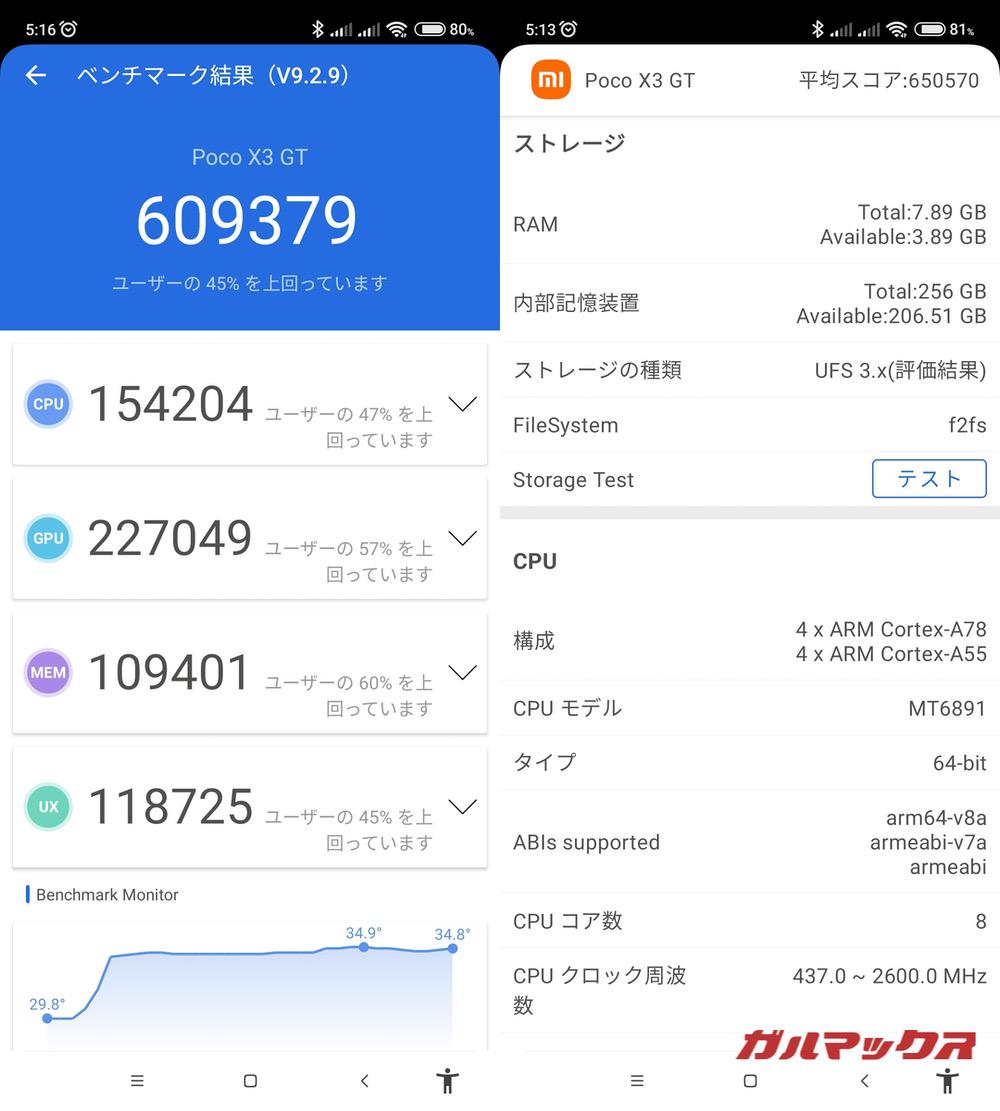The width and height of the screenshot is (1000, 1111).
Task: Tap the recent apps navigation icon
Action: coord(137,1081)
